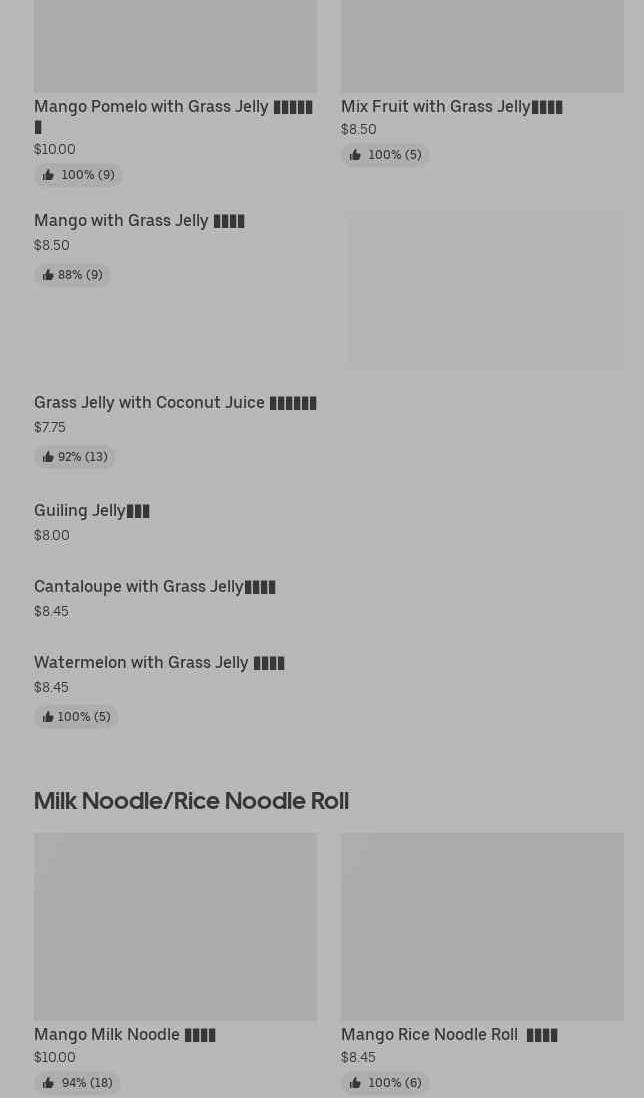The width and height of the screenshot is (644, 1098).
Task: Select Watermelon with Grass Jelly
Action: [175, 689]
